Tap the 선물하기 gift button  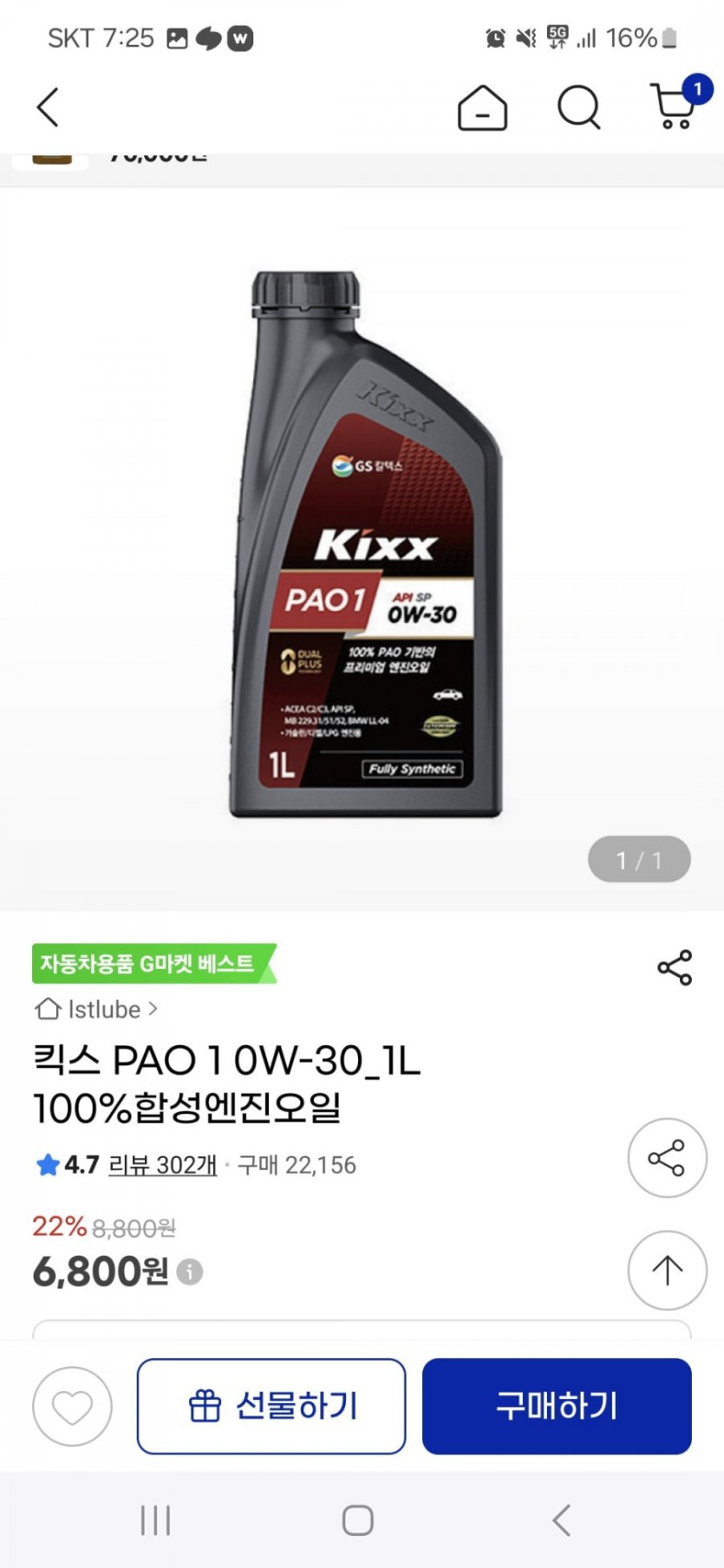click(271, 1406)
